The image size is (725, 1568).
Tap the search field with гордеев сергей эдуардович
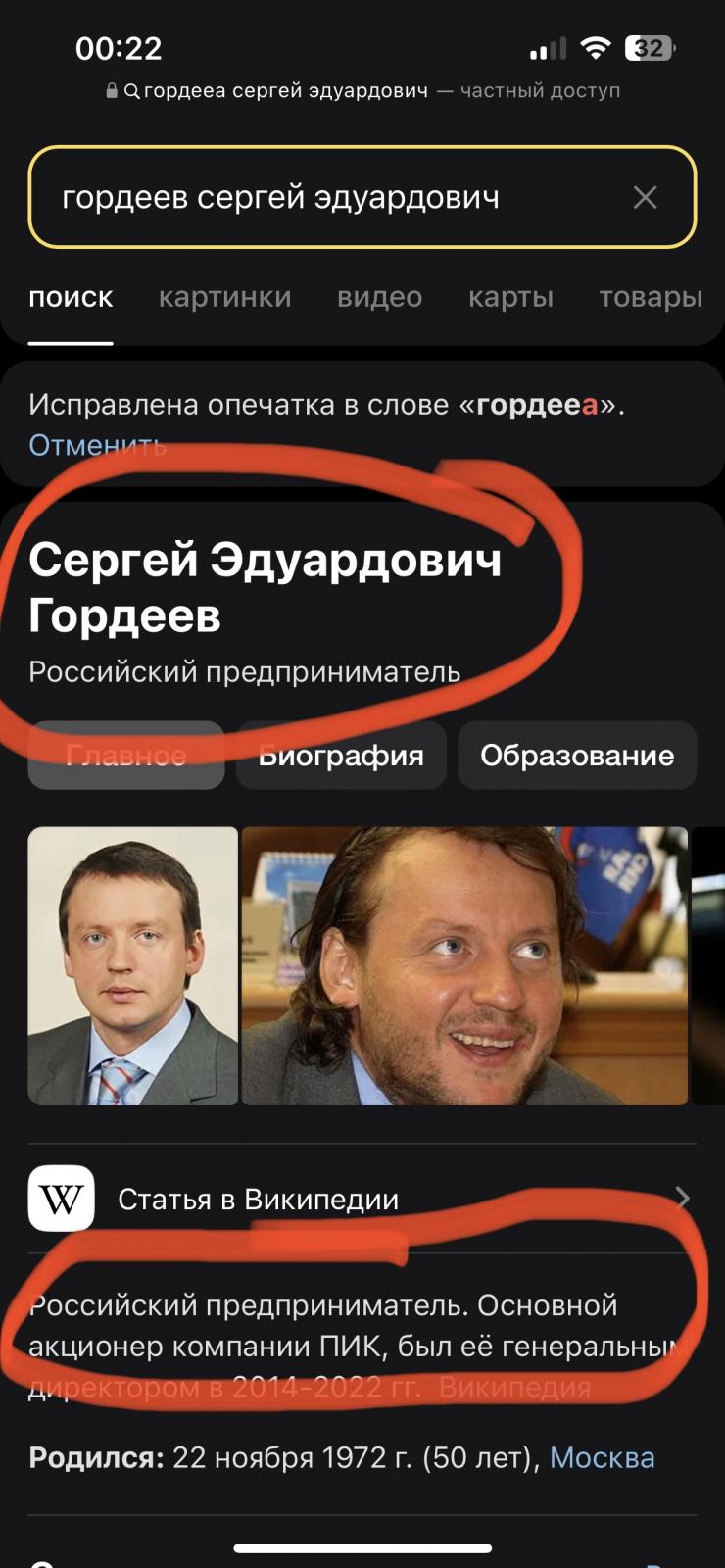tap(362, 197)
